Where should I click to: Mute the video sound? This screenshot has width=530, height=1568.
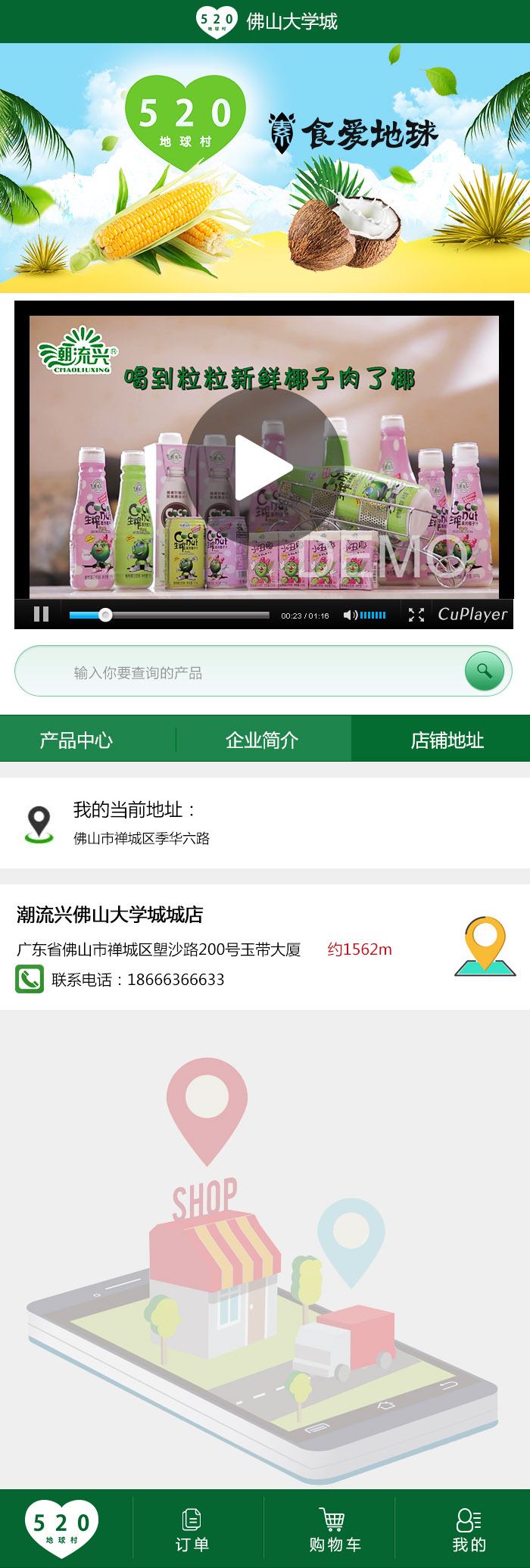[349, 615]
